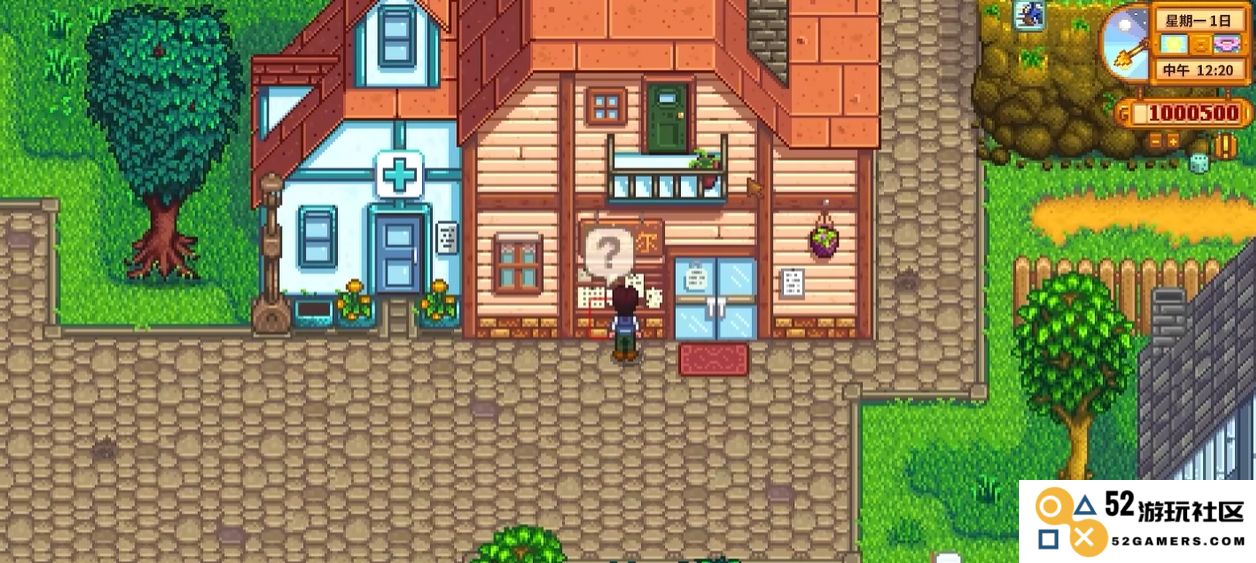Check the active buff icon

click(x=1028, y=14)
